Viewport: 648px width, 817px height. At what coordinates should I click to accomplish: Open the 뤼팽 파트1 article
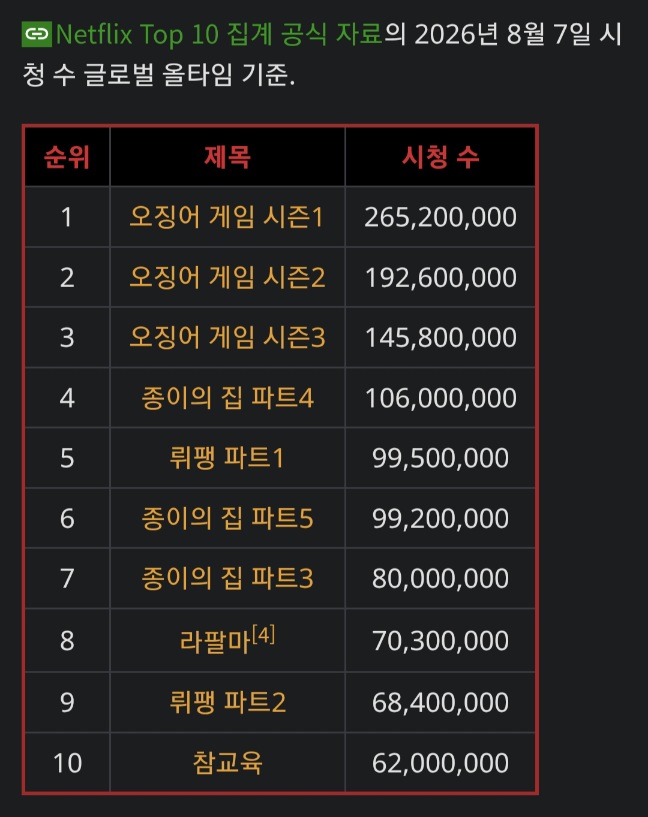227,458
